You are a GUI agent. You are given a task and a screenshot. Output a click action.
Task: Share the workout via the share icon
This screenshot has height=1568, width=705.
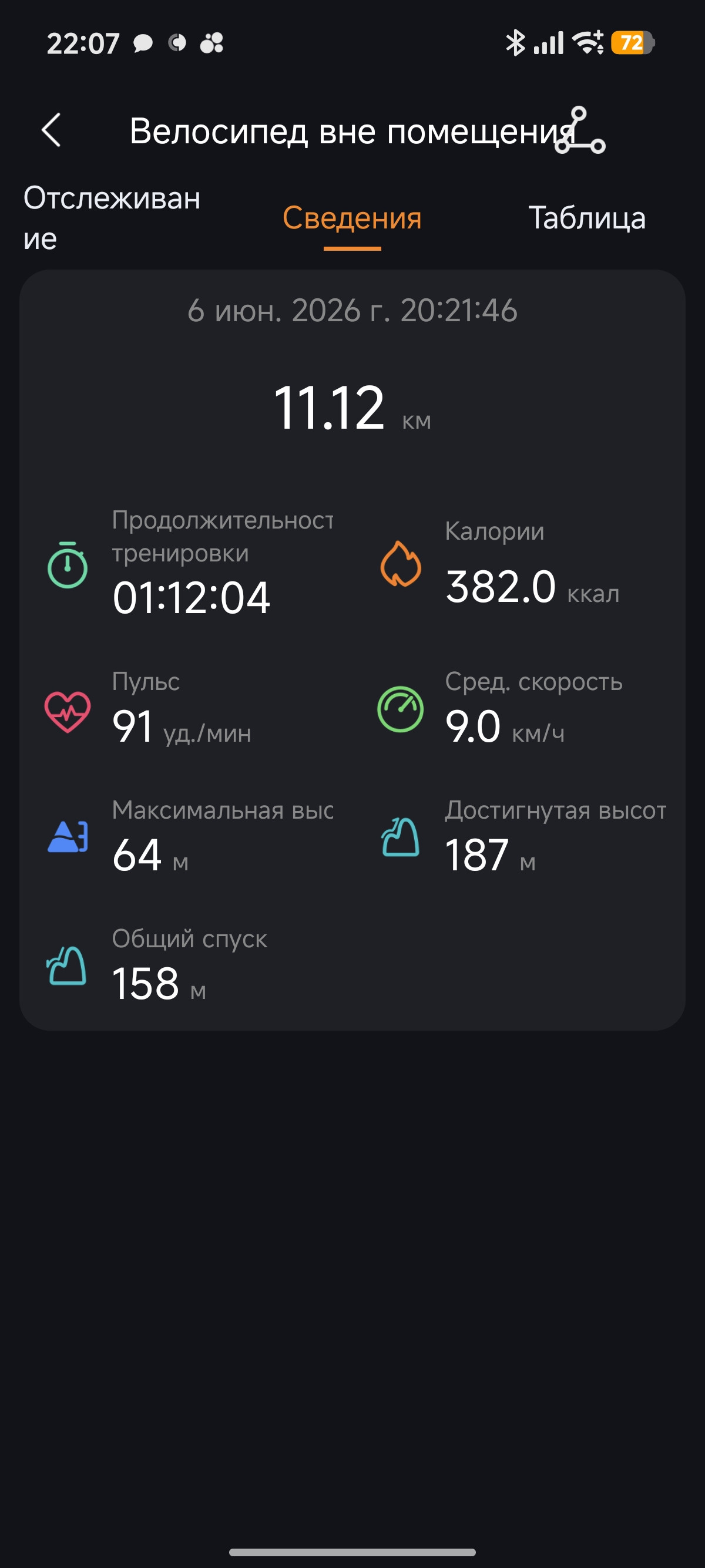pyautogui.click(x=580, y=130)
